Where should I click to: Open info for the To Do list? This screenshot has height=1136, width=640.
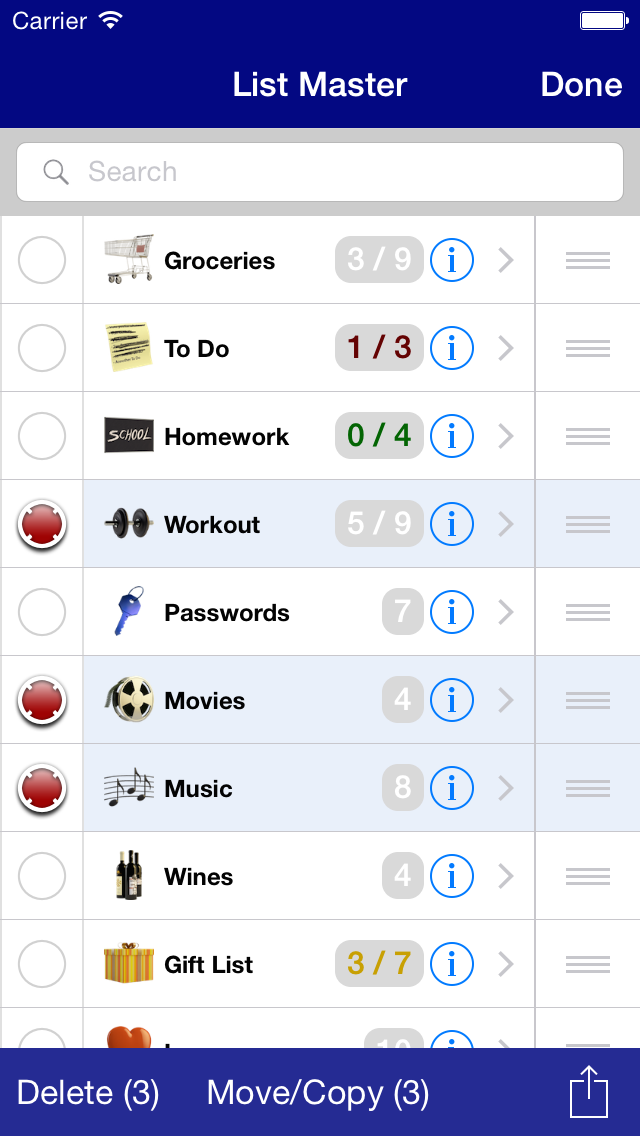[x=452, y=349]
